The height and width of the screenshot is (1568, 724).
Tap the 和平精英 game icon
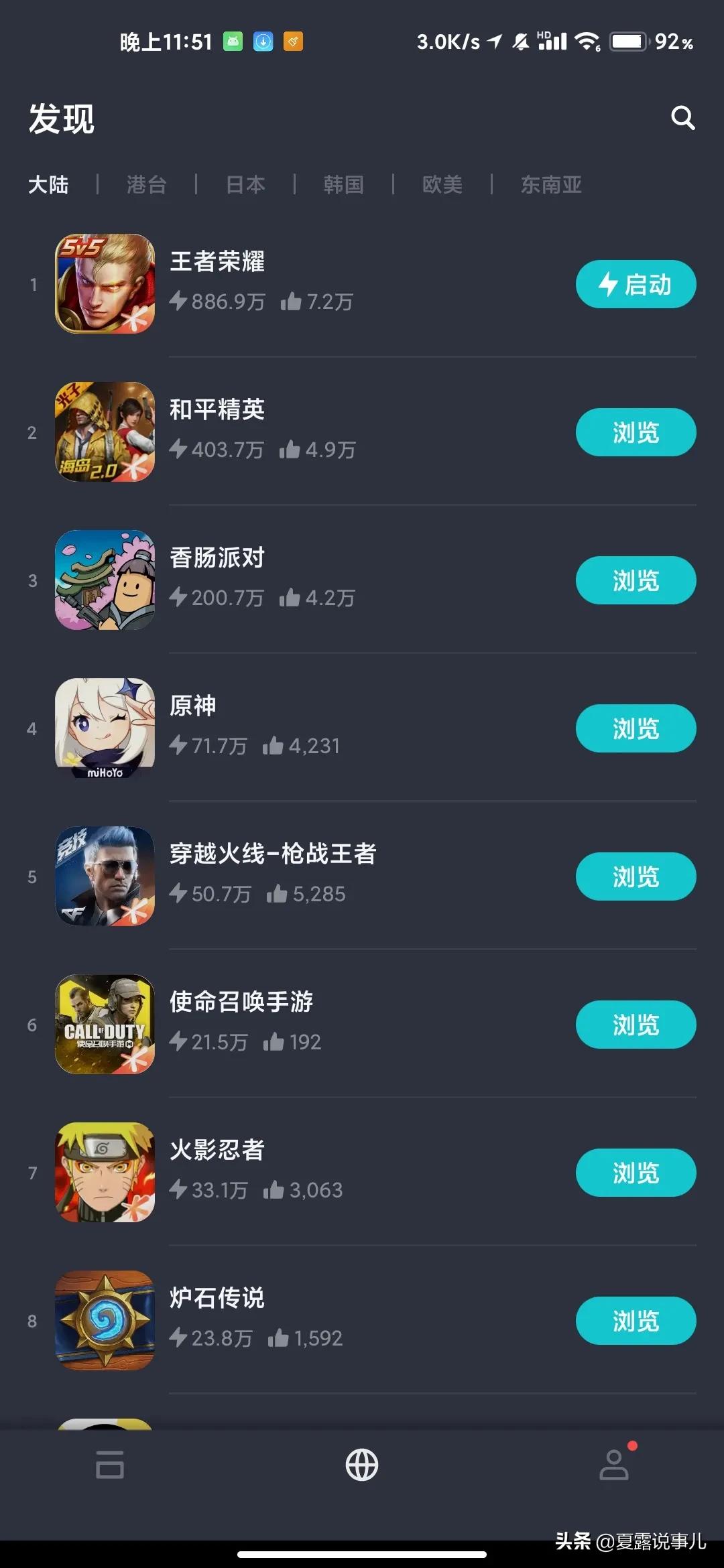tap(105, 432)
